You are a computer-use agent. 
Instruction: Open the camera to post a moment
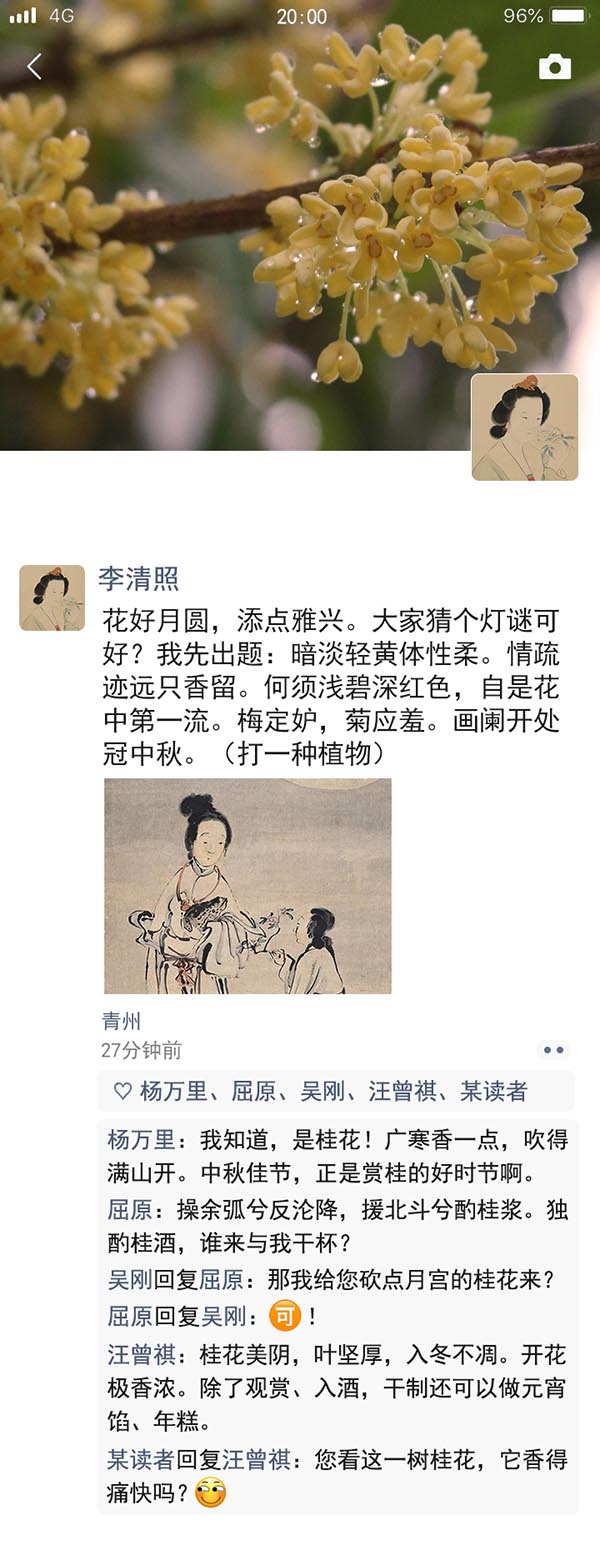pos(554,67)
